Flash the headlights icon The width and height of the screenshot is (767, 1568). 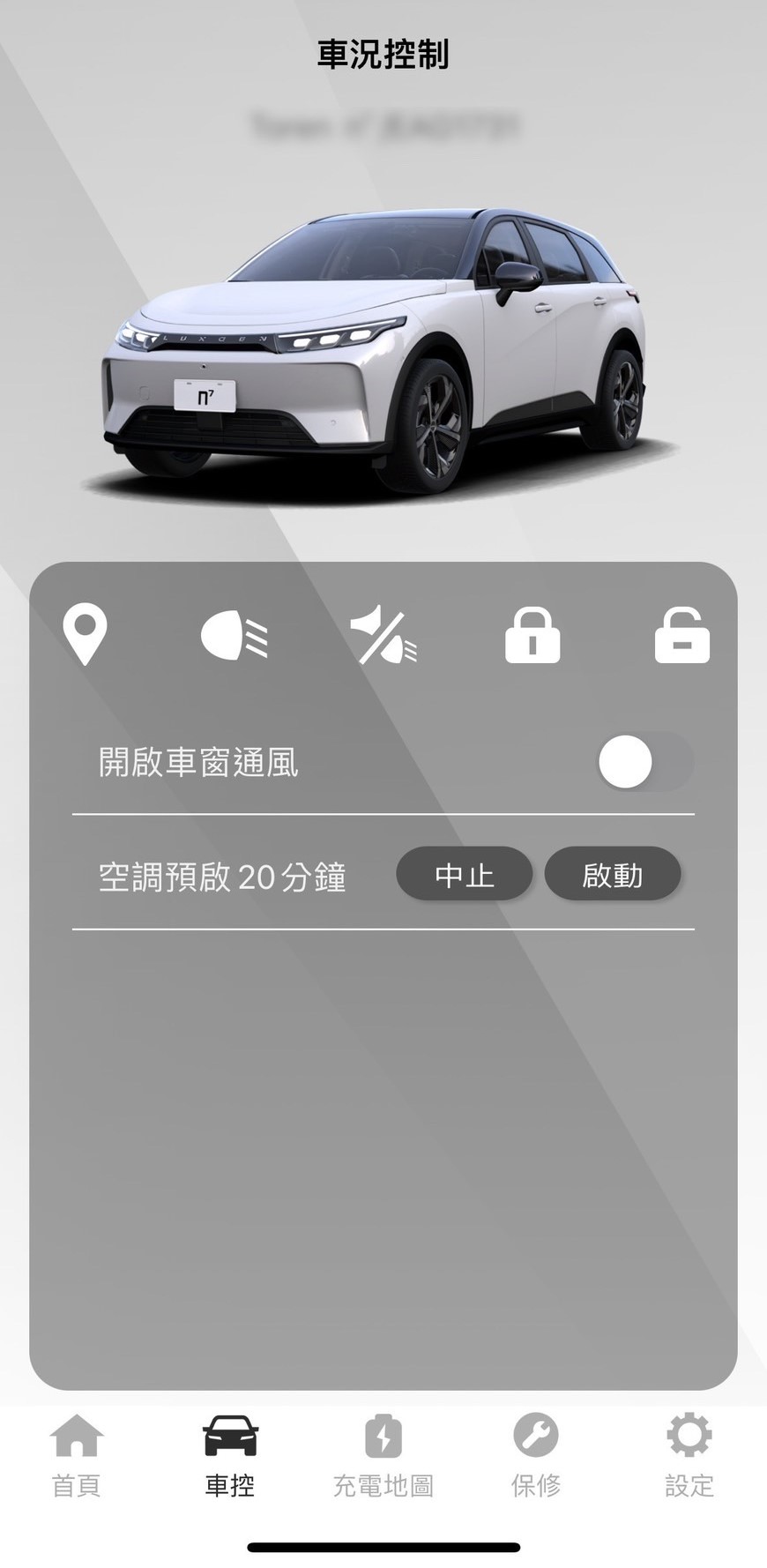[x=235, y=637]
